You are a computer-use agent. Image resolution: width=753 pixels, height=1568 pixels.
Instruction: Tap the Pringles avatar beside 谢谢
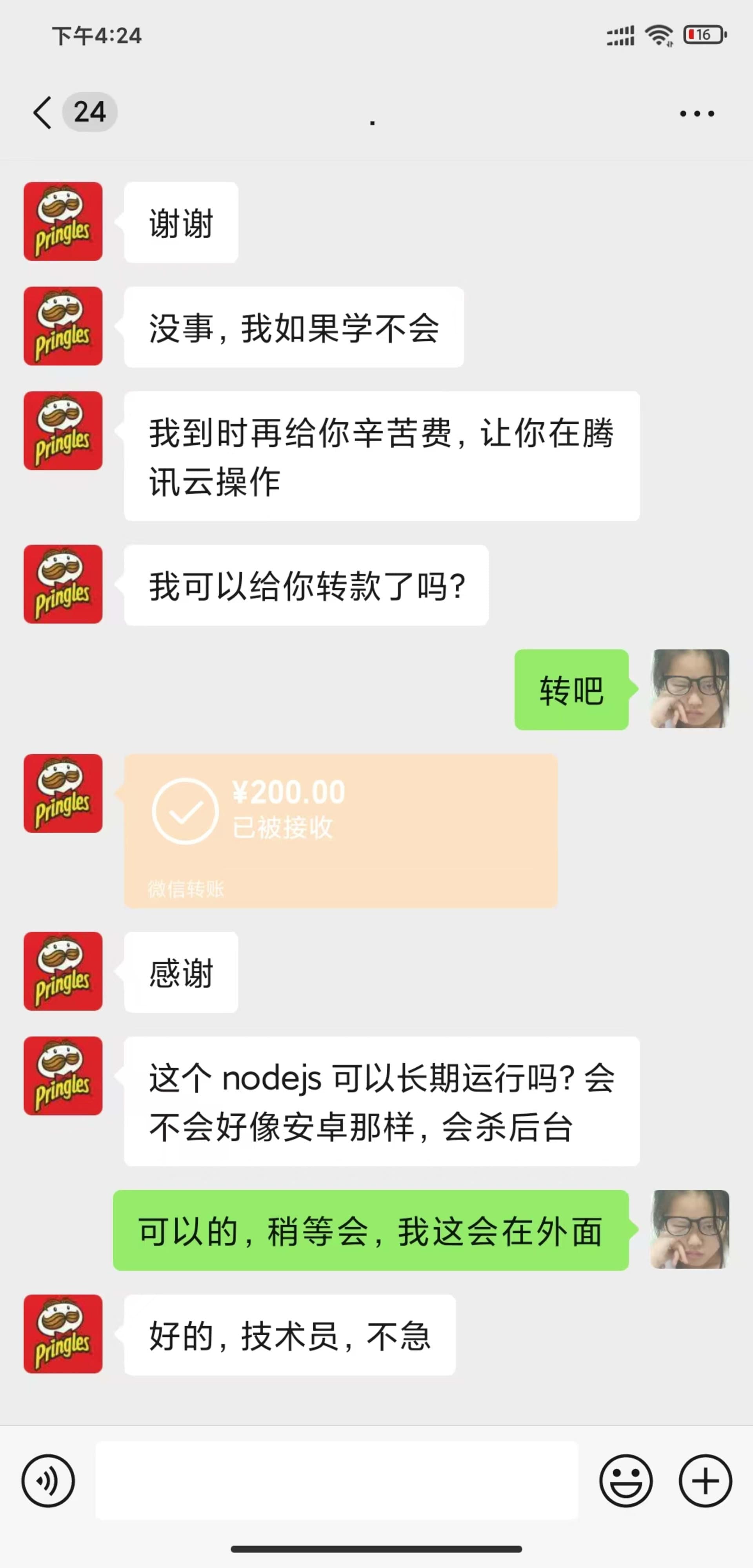tap(63, 222)
